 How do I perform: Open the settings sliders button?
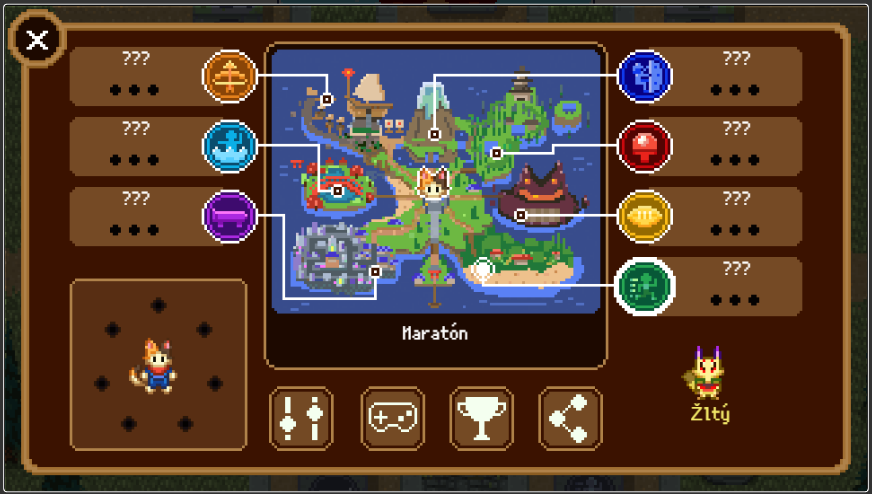click(x=301, y=417)
